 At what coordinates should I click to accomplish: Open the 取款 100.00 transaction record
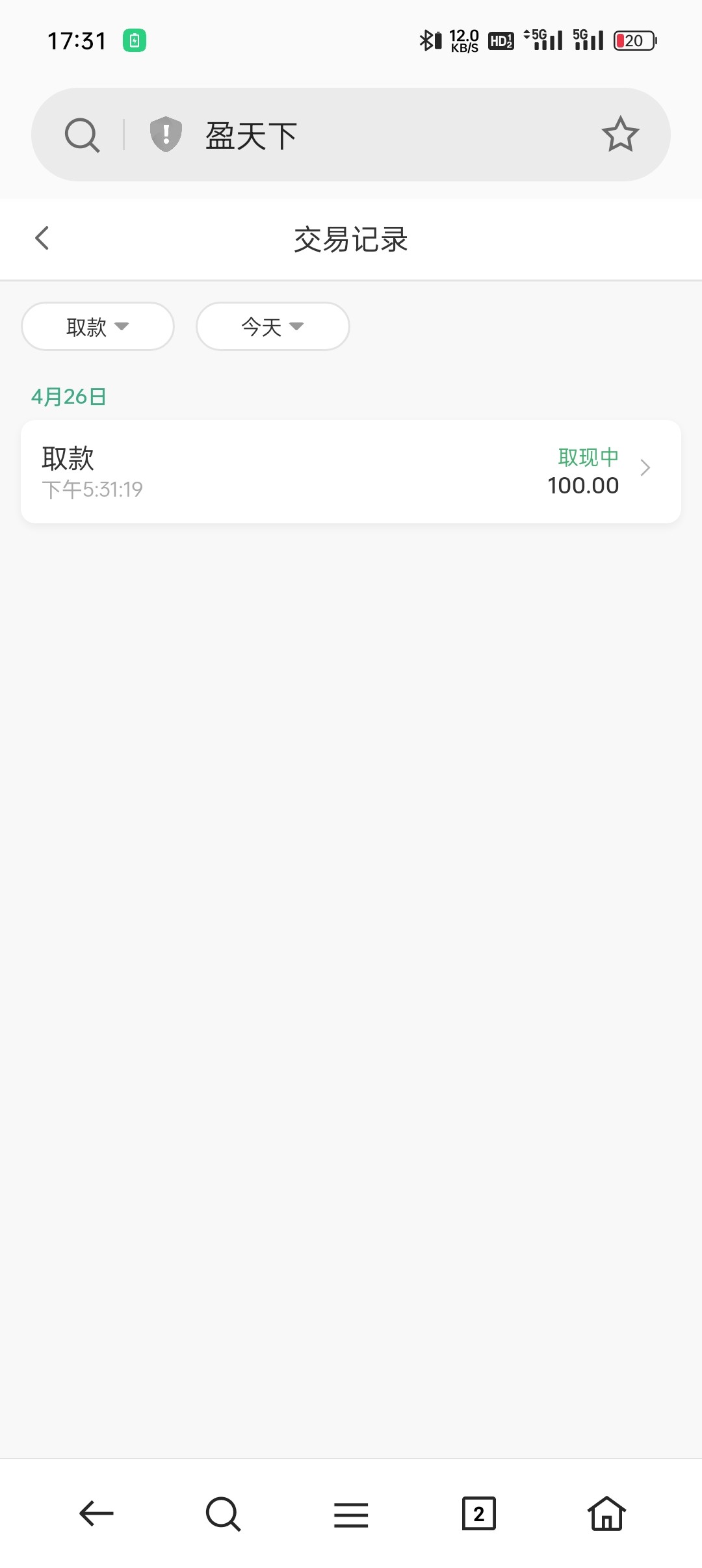351,472
